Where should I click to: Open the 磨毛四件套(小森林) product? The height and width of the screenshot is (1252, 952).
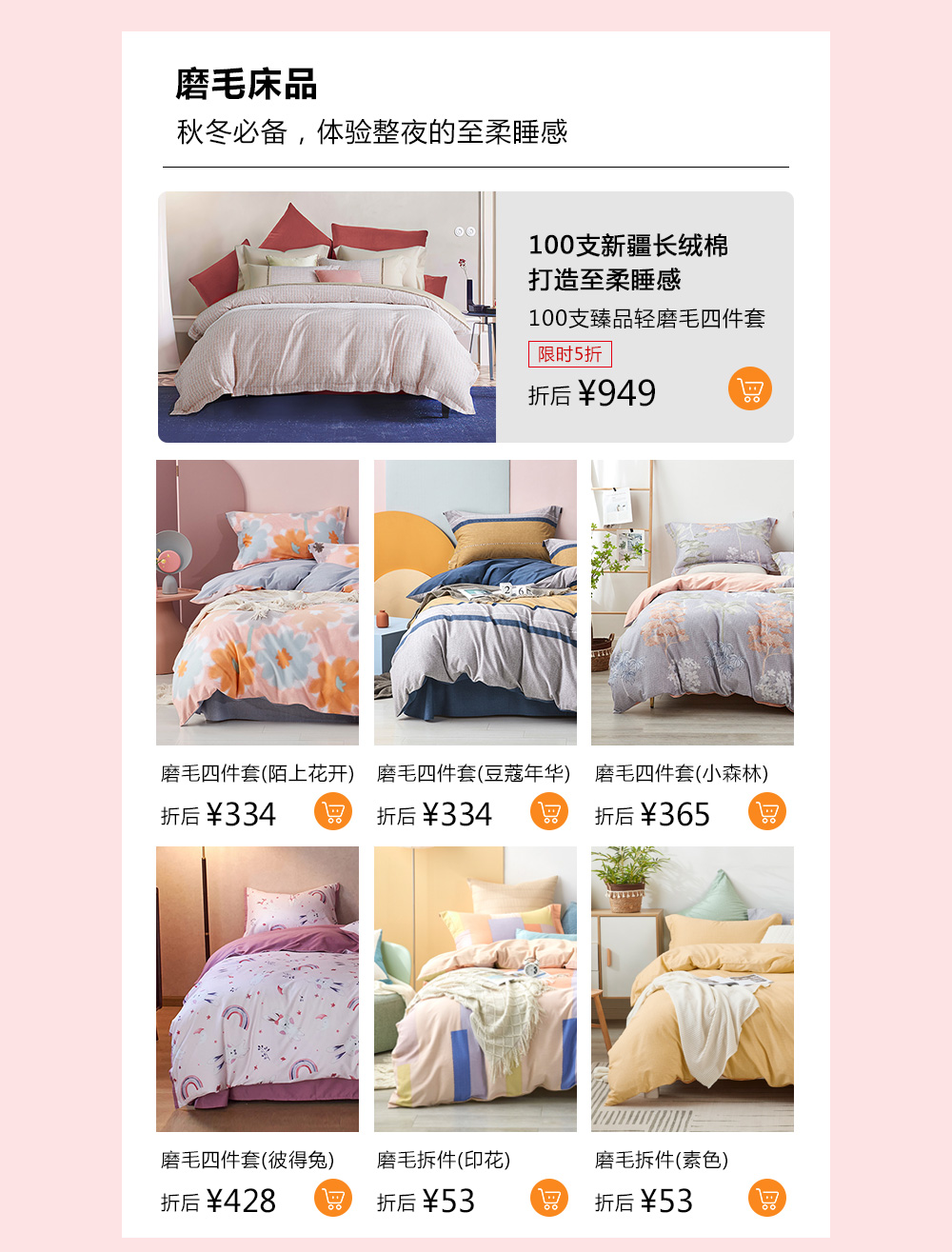click(692, 602)
